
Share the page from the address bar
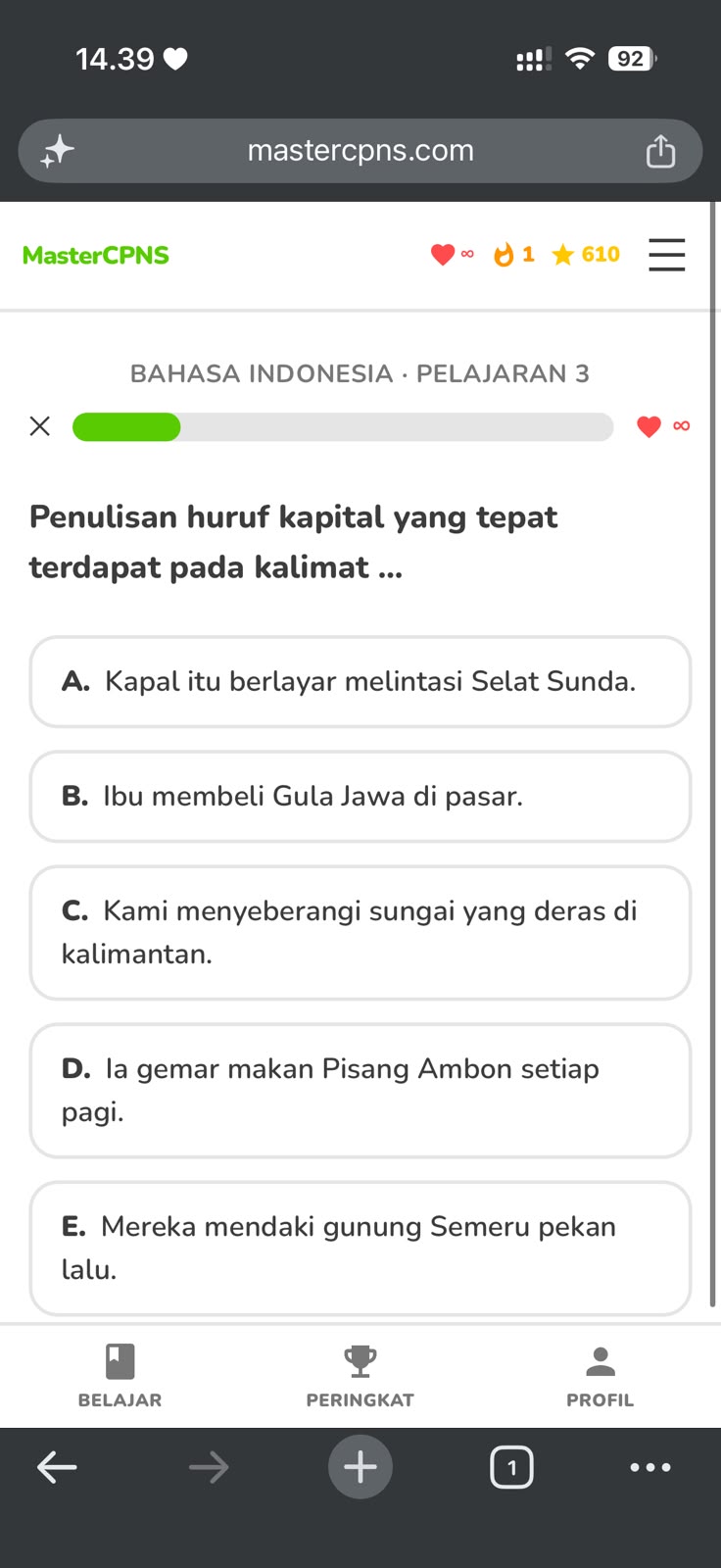click(660, 151)
